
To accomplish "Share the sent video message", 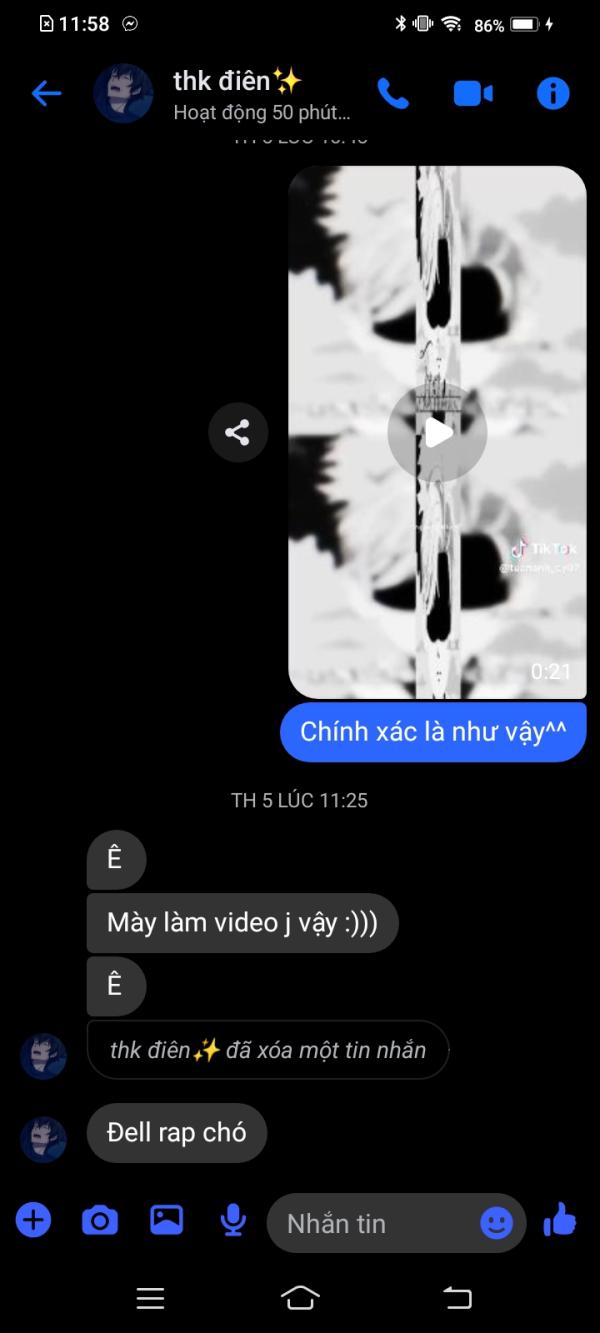I will click(x=238, y=432).
